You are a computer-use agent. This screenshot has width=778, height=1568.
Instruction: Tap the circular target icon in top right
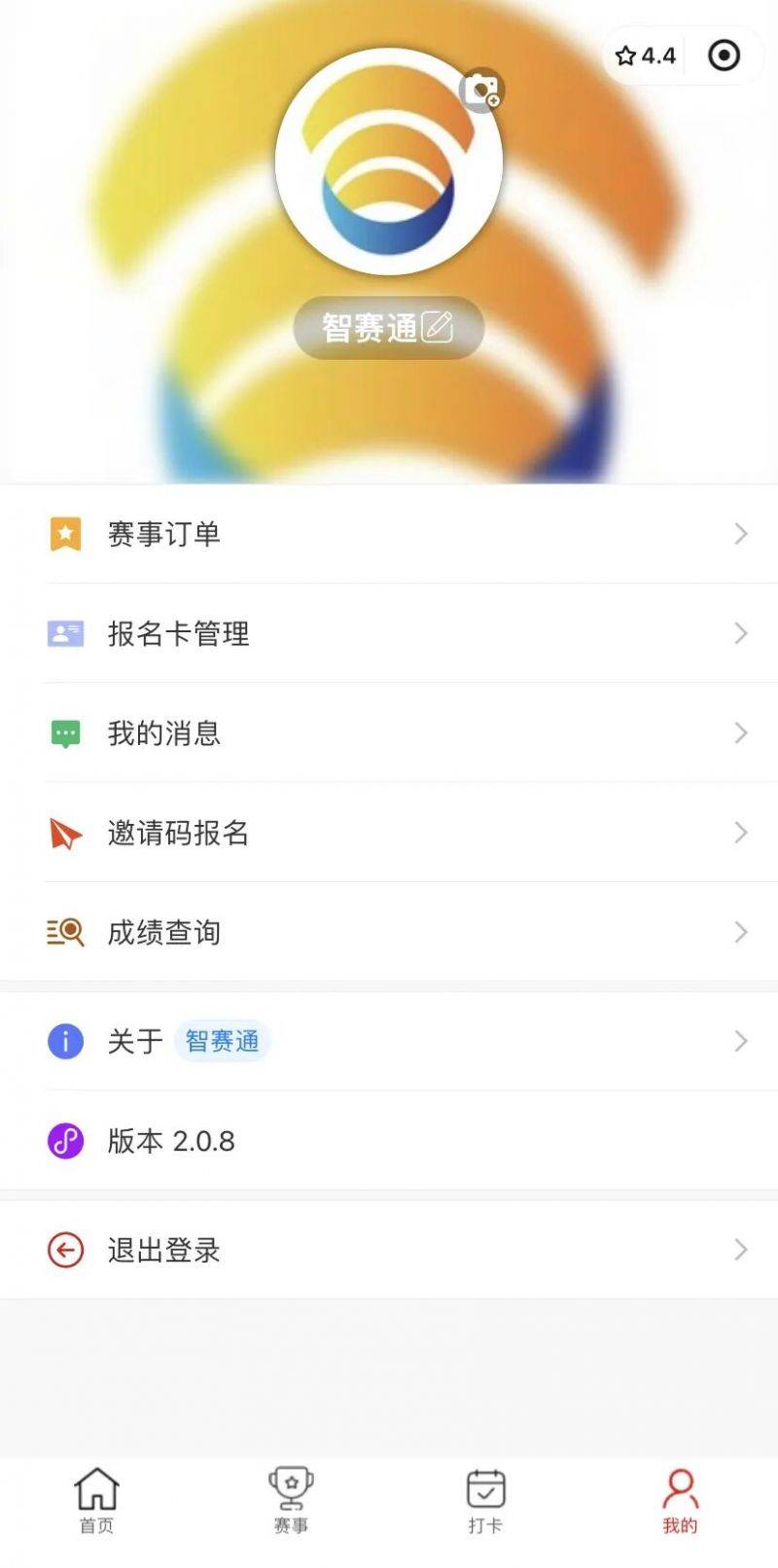pyautogui.click(x=724, y=55)
